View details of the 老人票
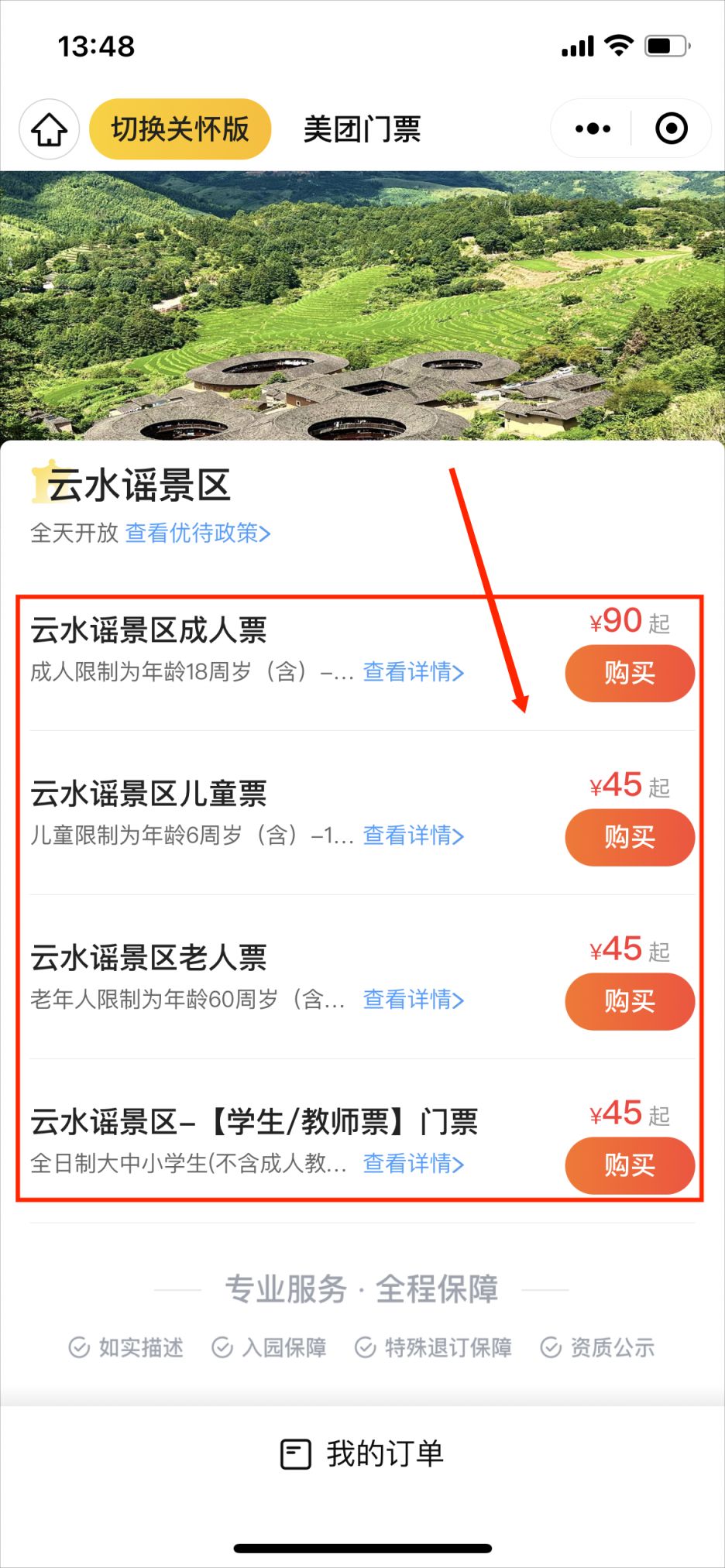 (413, 1000)
